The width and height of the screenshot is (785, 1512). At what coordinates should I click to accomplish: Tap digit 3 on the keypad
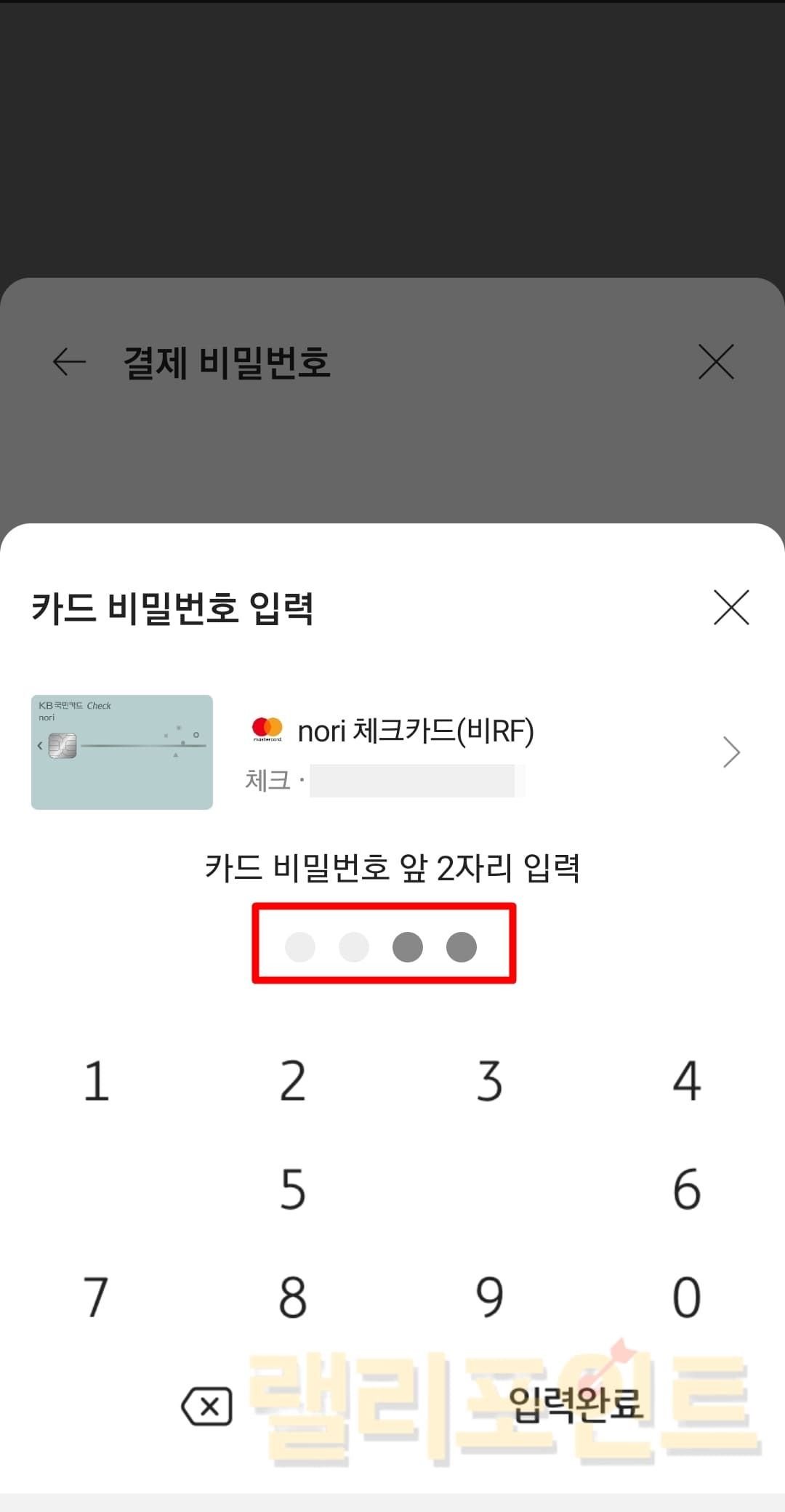(x=489, y=1081)
